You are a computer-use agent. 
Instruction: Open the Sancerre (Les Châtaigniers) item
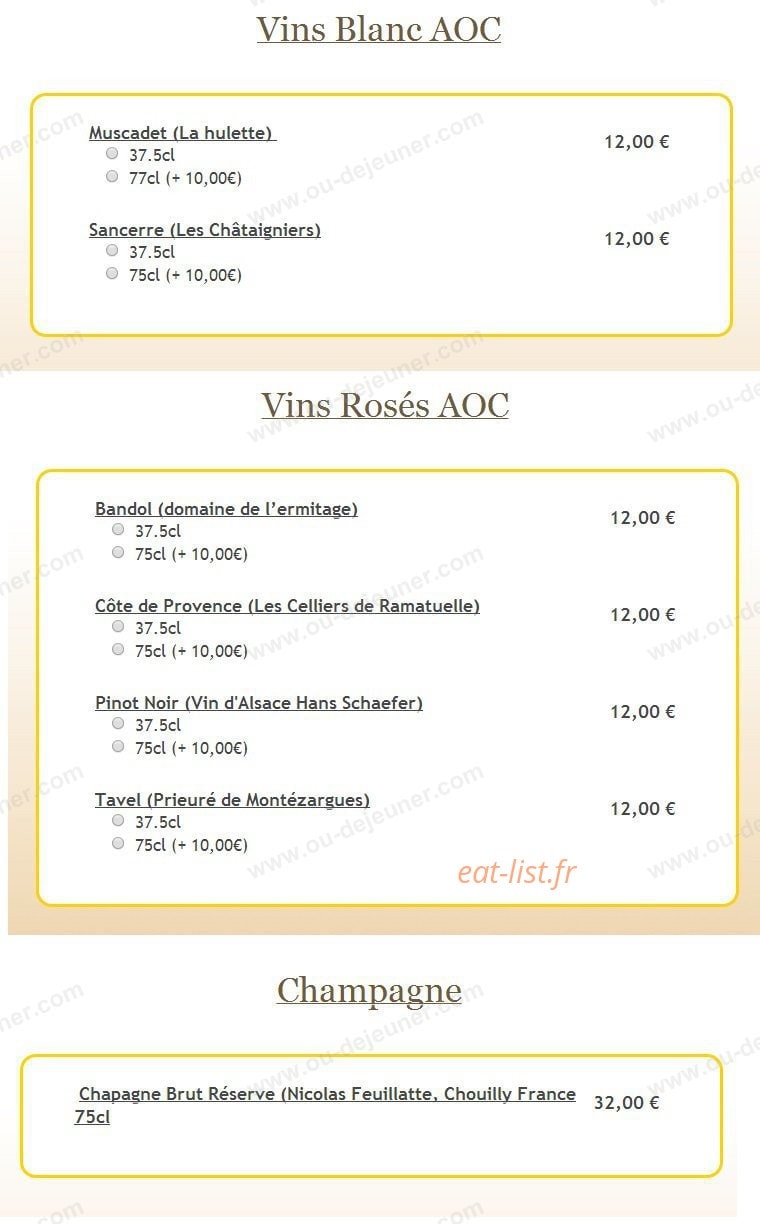(x=205, y=230)
